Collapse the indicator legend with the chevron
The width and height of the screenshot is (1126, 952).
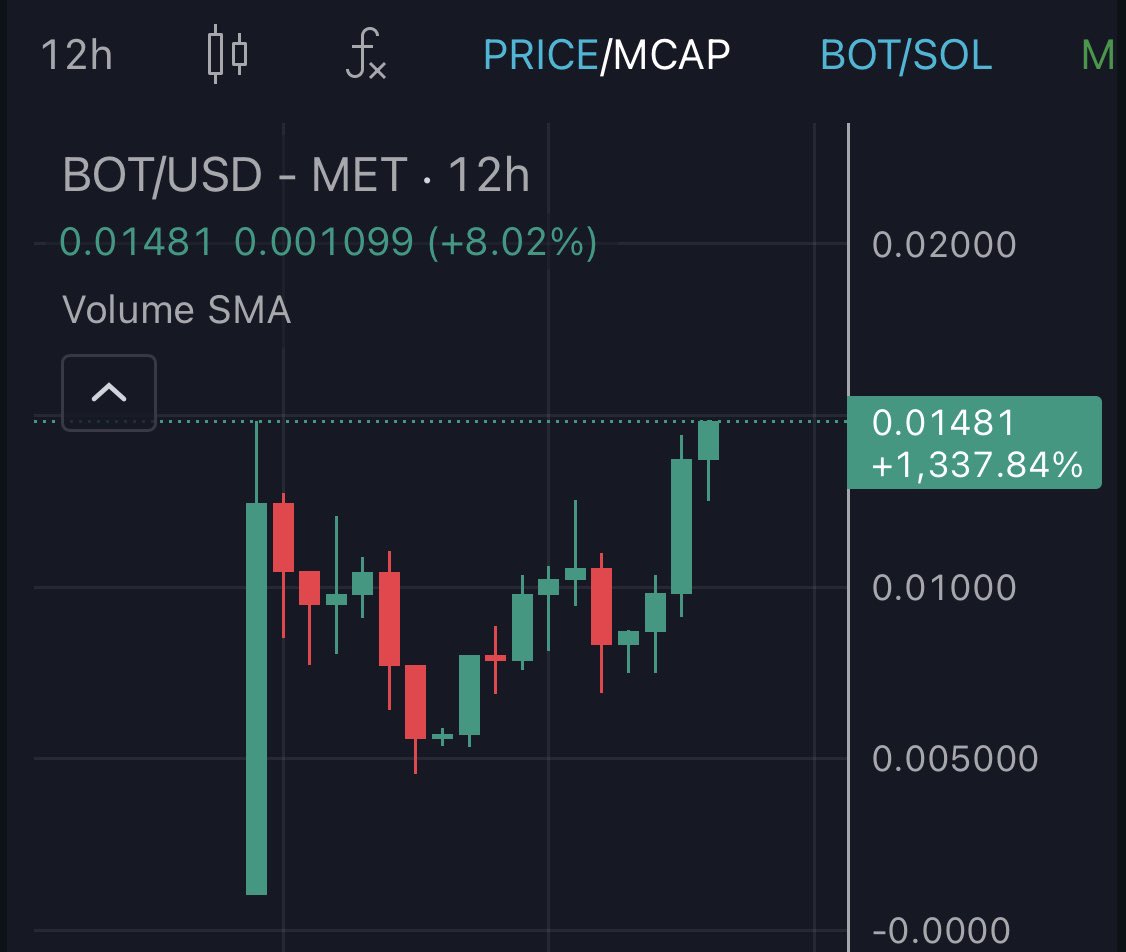[x=109, y=392]
